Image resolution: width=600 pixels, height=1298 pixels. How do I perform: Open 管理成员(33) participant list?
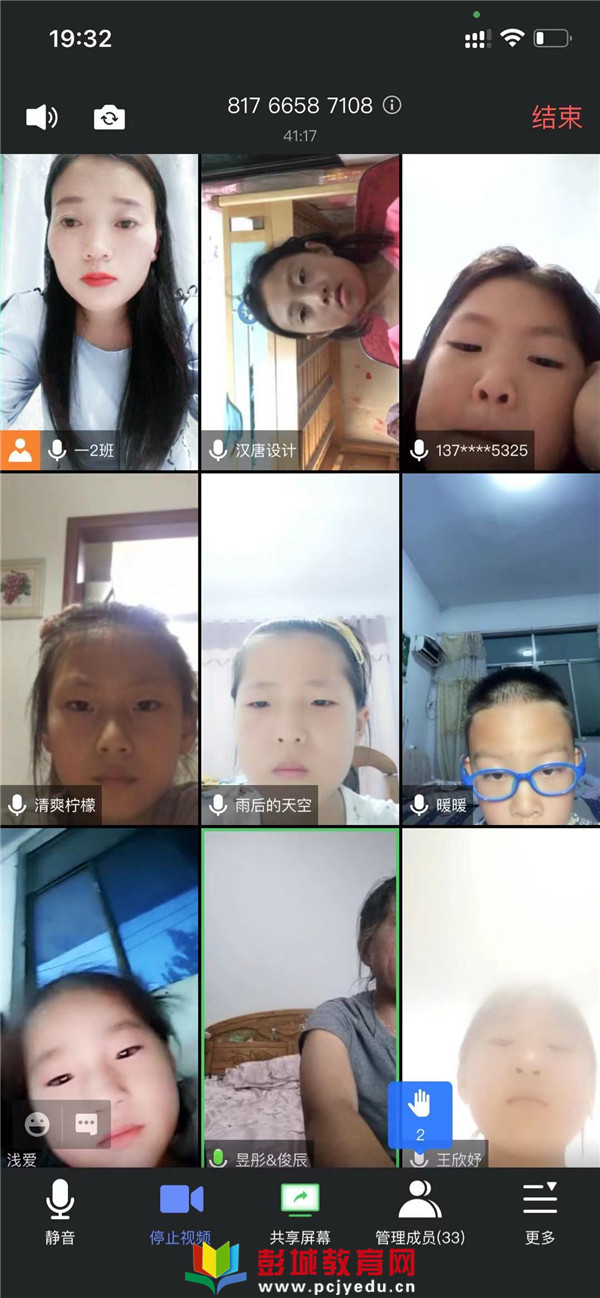pyautogui.click(x=420, y=1211)
